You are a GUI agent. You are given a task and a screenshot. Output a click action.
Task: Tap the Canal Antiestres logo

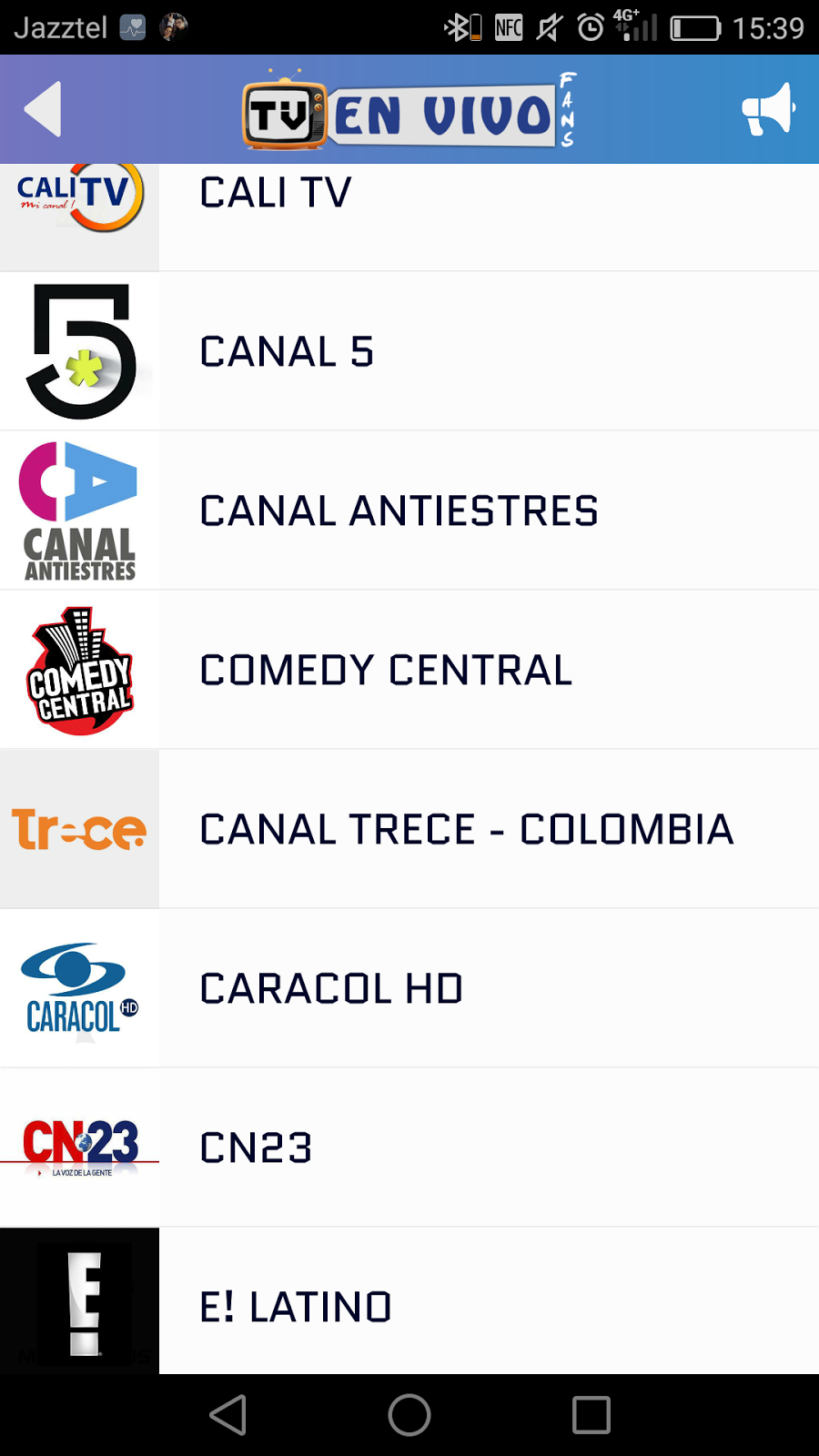79,510
